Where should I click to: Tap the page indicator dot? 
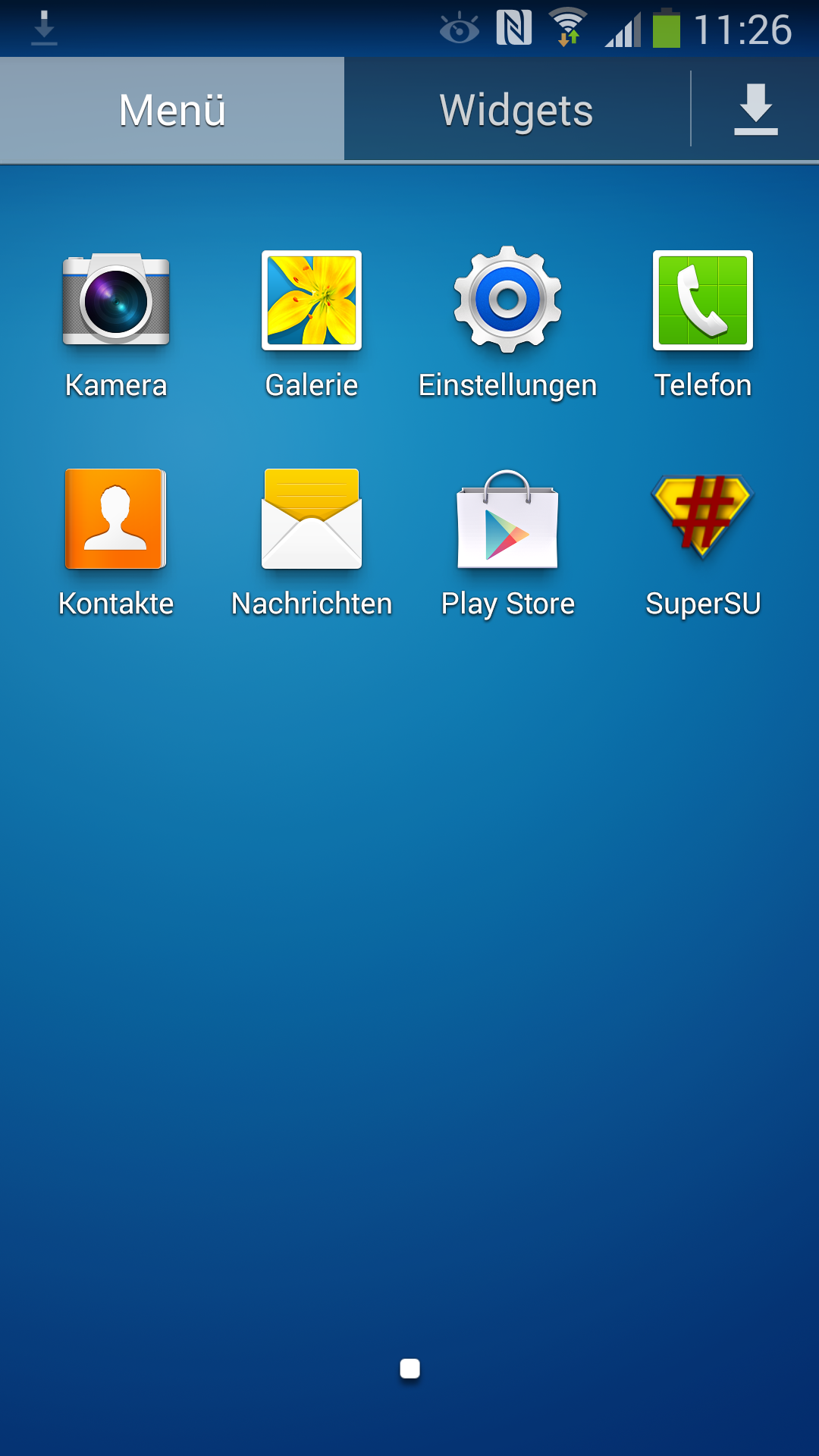[x=409, y=1369]
